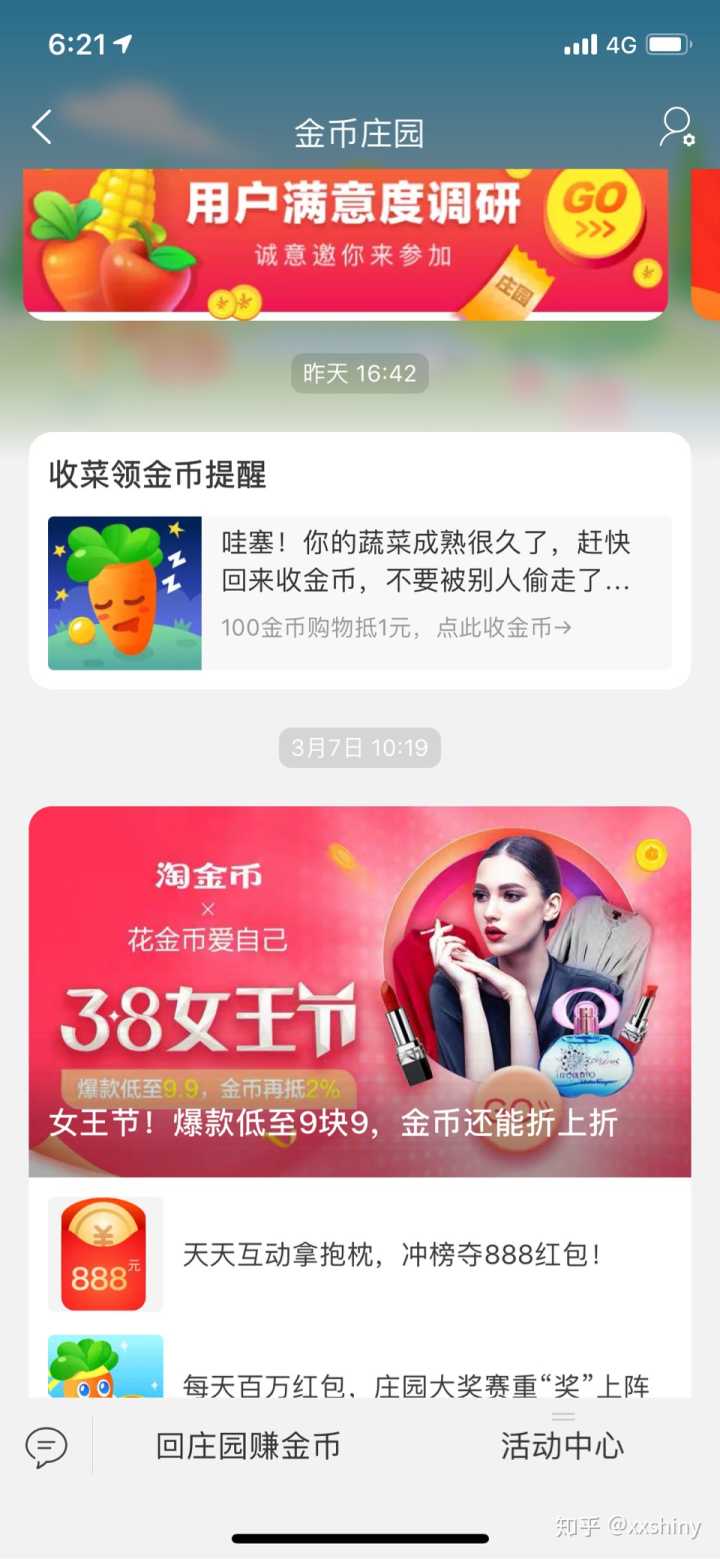
Task: Switch to the message input icon
Action: coord(46,1446)
